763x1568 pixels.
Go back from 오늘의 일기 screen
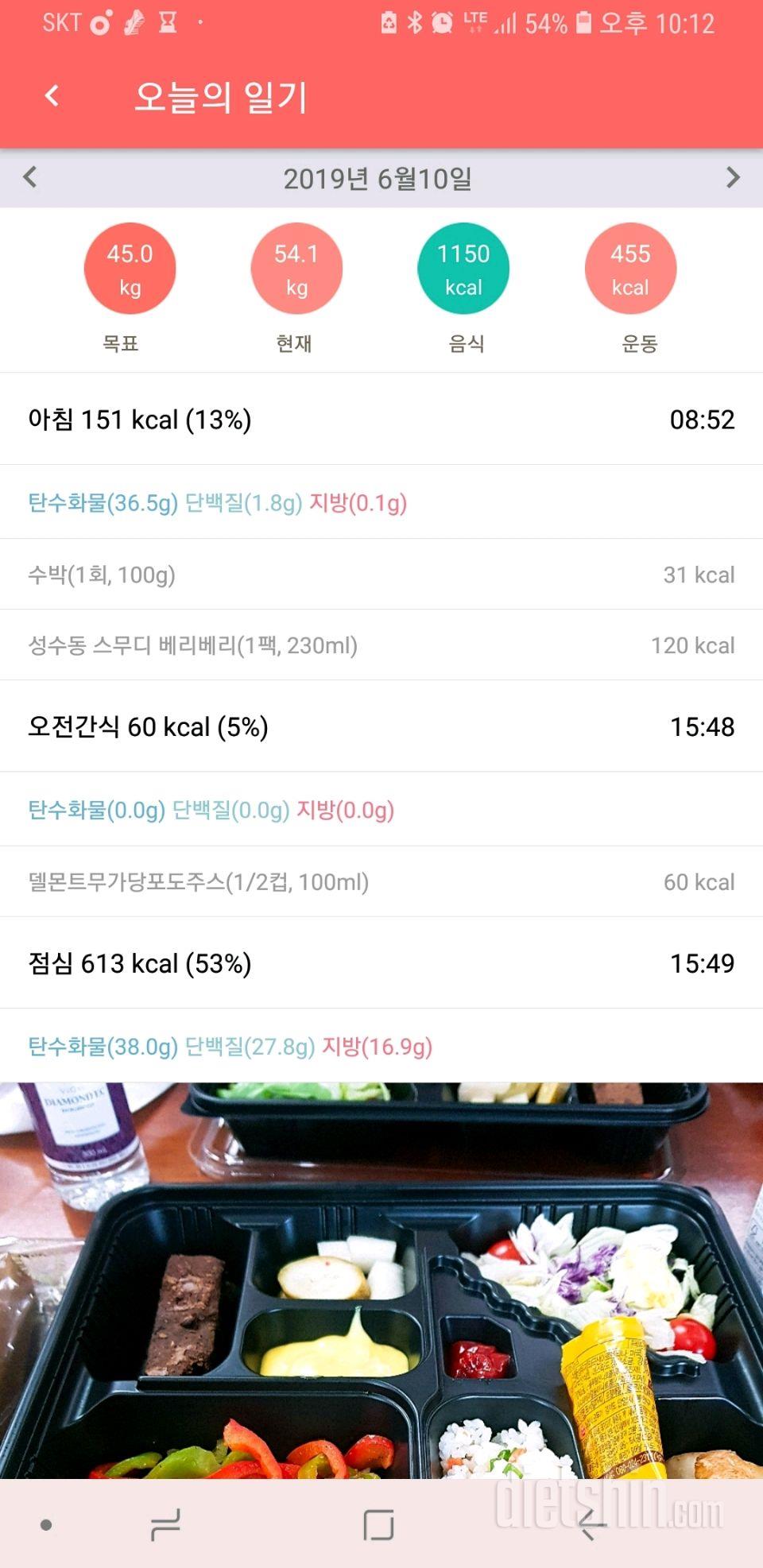coord(52,97)
